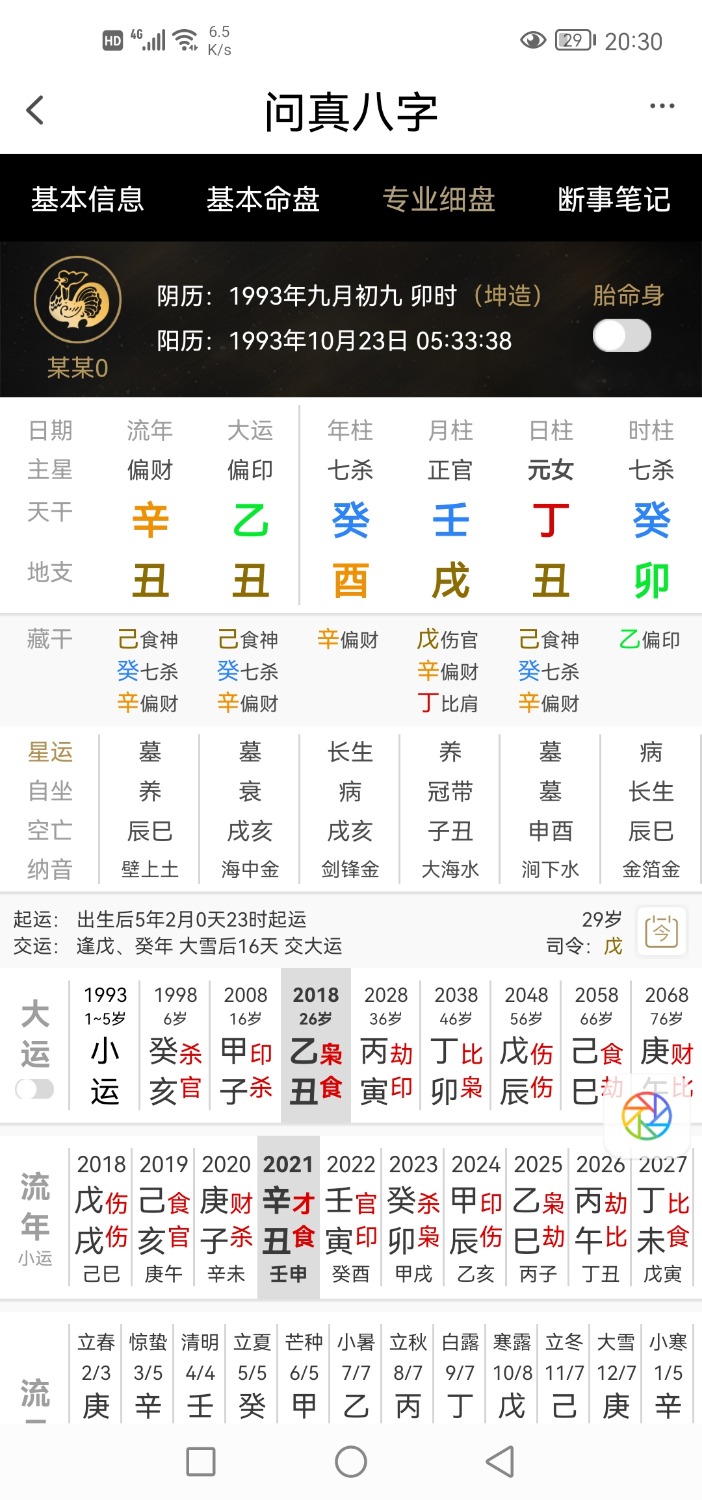Open the three-dot overflow menu

pos(662,108)
